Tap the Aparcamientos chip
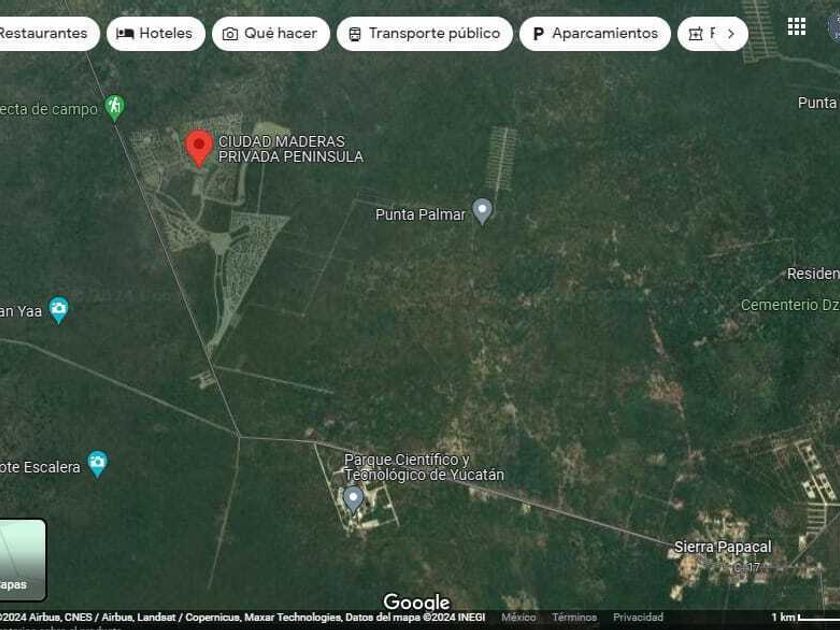The width and height of the screenshot is (840, 630). pos(595,34)
